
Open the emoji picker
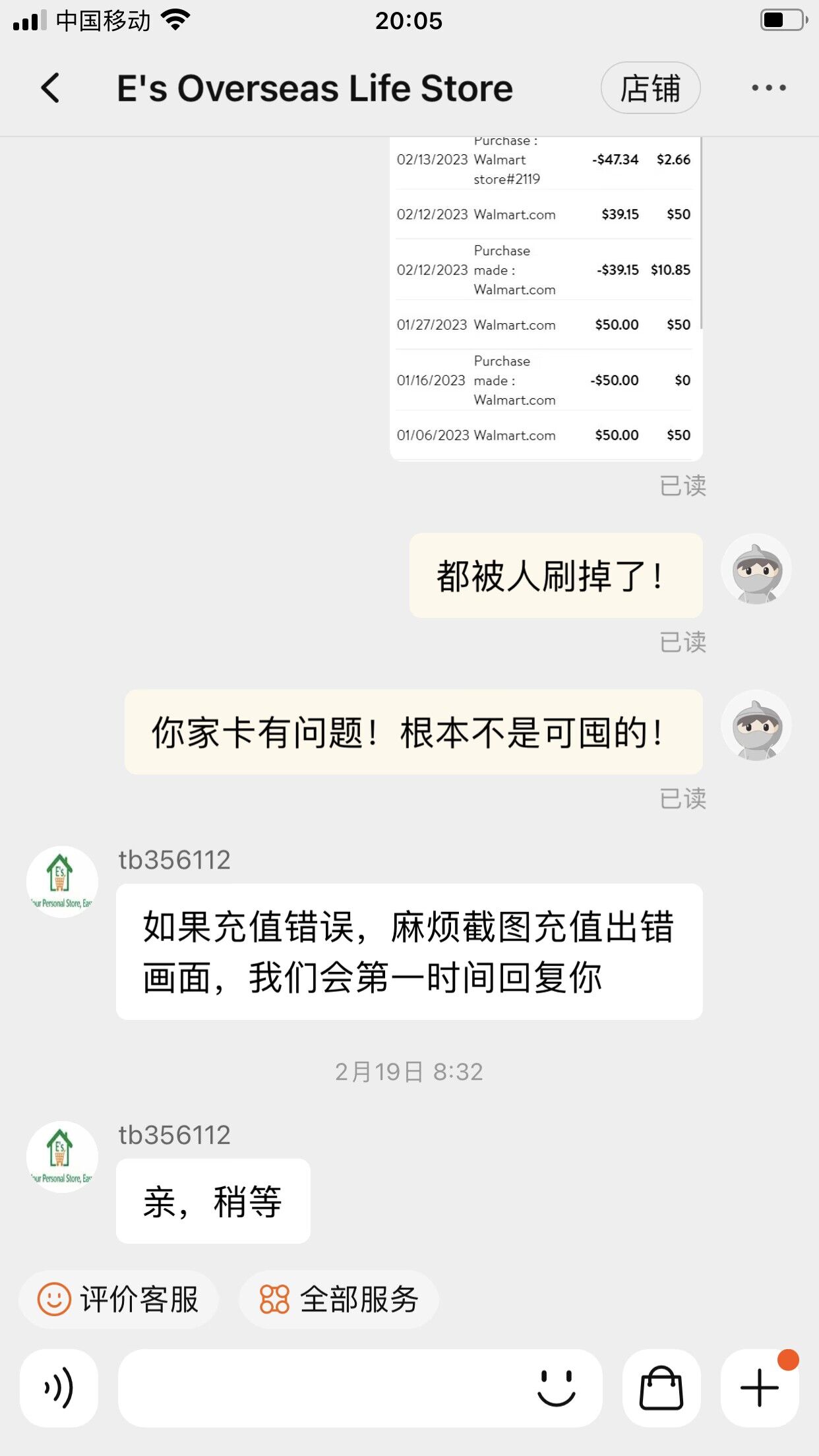point(556,1387)
